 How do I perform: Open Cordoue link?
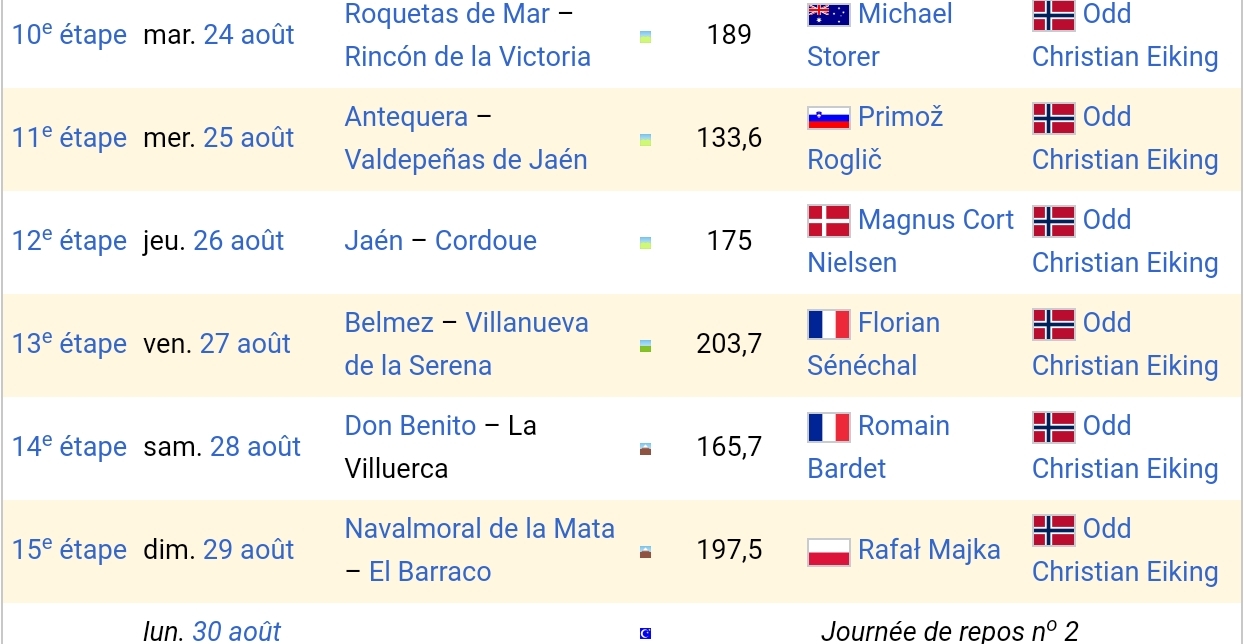tap(485, 241)
